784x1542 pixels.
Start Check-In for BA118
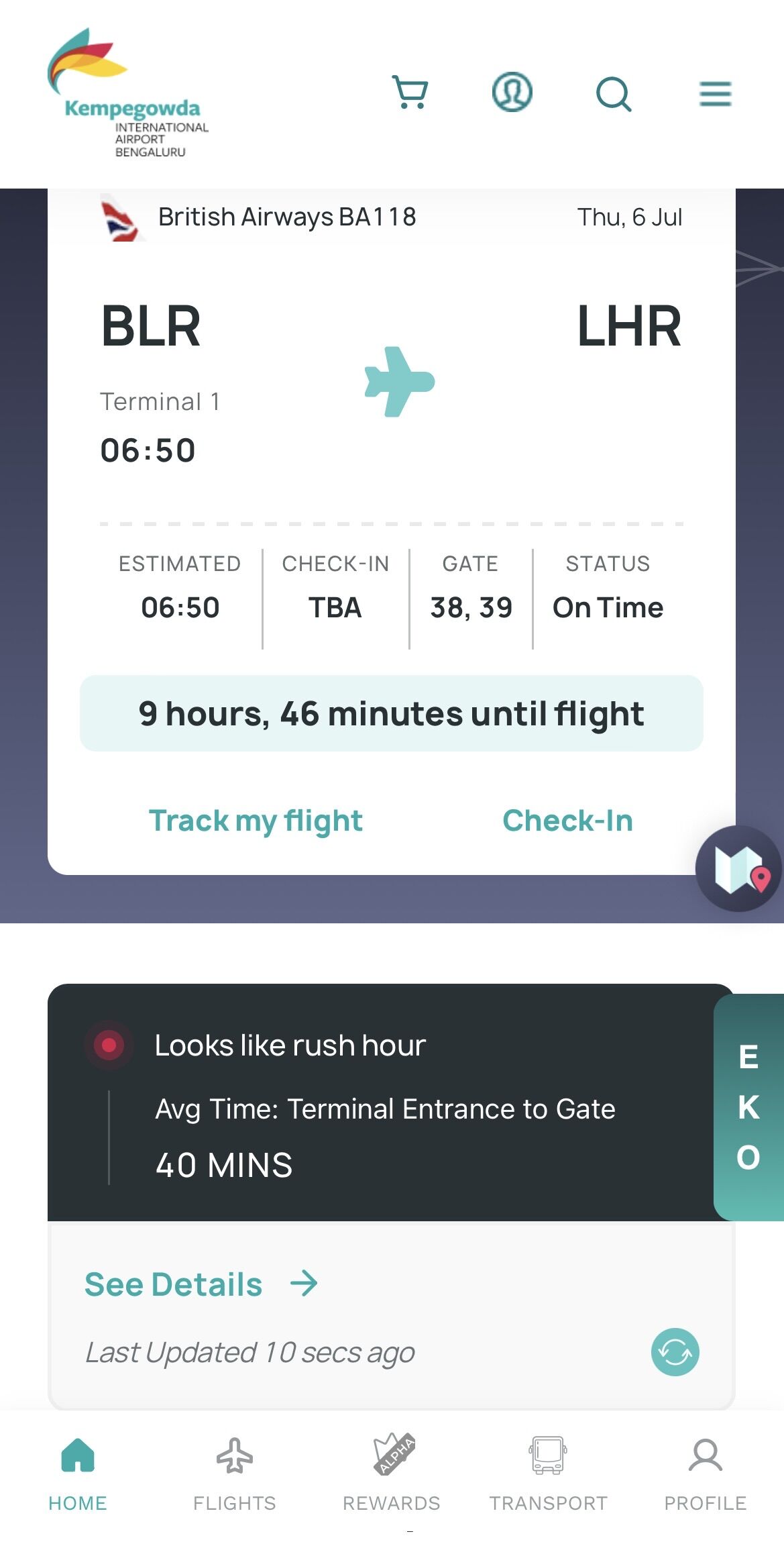pyautogui.click(x=567, y=821)
